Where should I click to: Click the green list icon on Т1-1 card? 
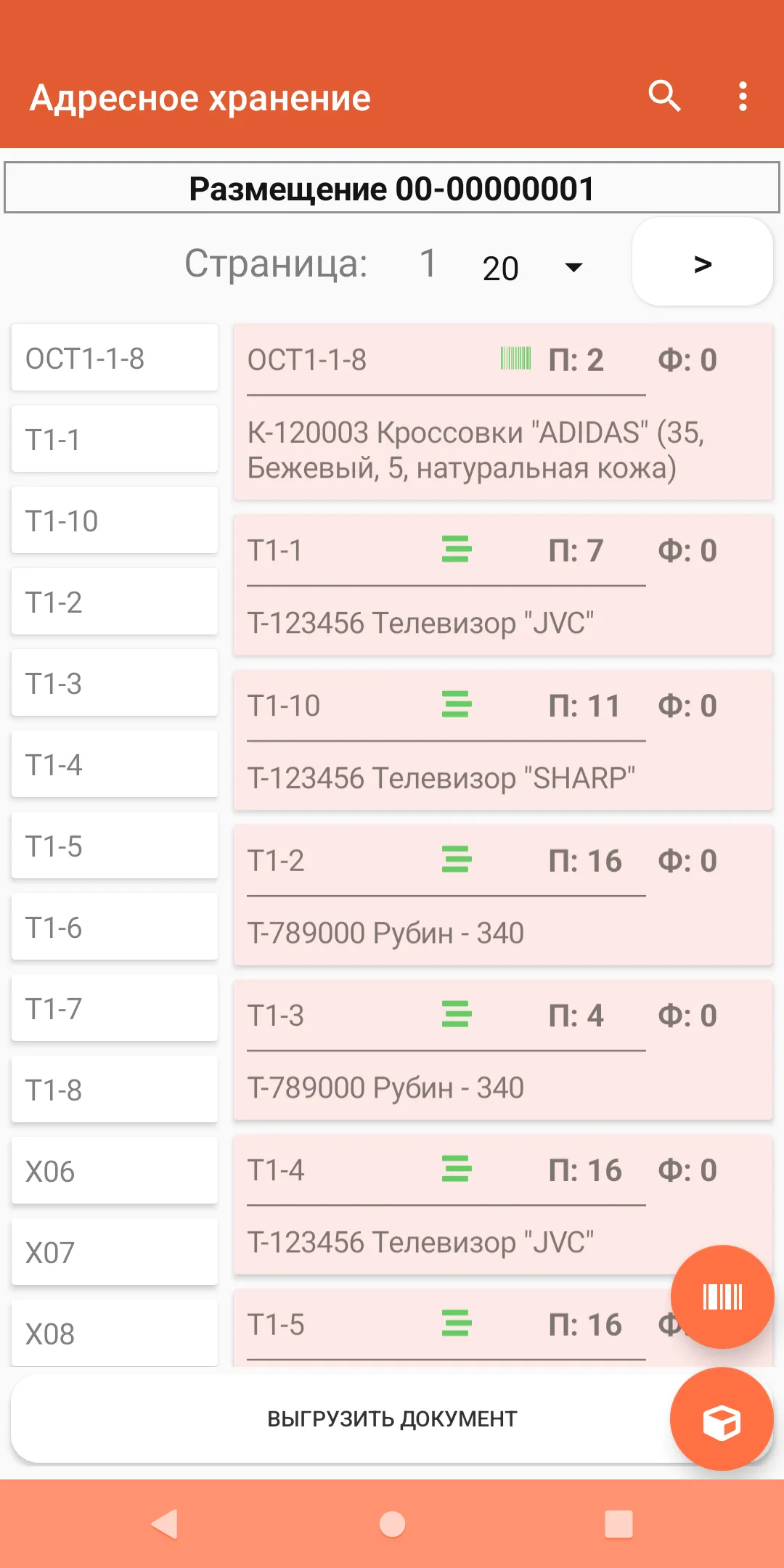pyautogui.click(x=456, y=550)
